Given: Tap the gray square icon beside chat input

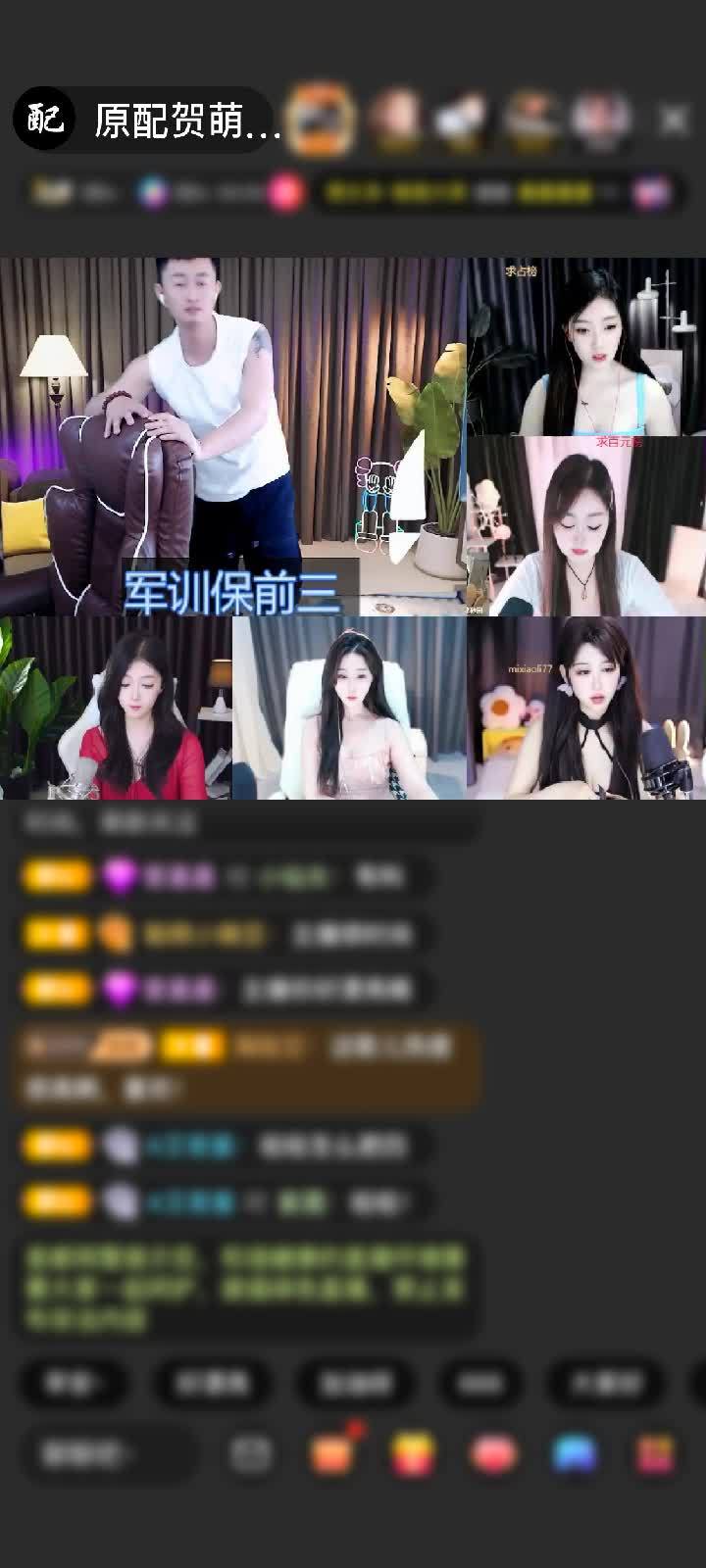Looking at the screenshot, I should pos(251,1453).
